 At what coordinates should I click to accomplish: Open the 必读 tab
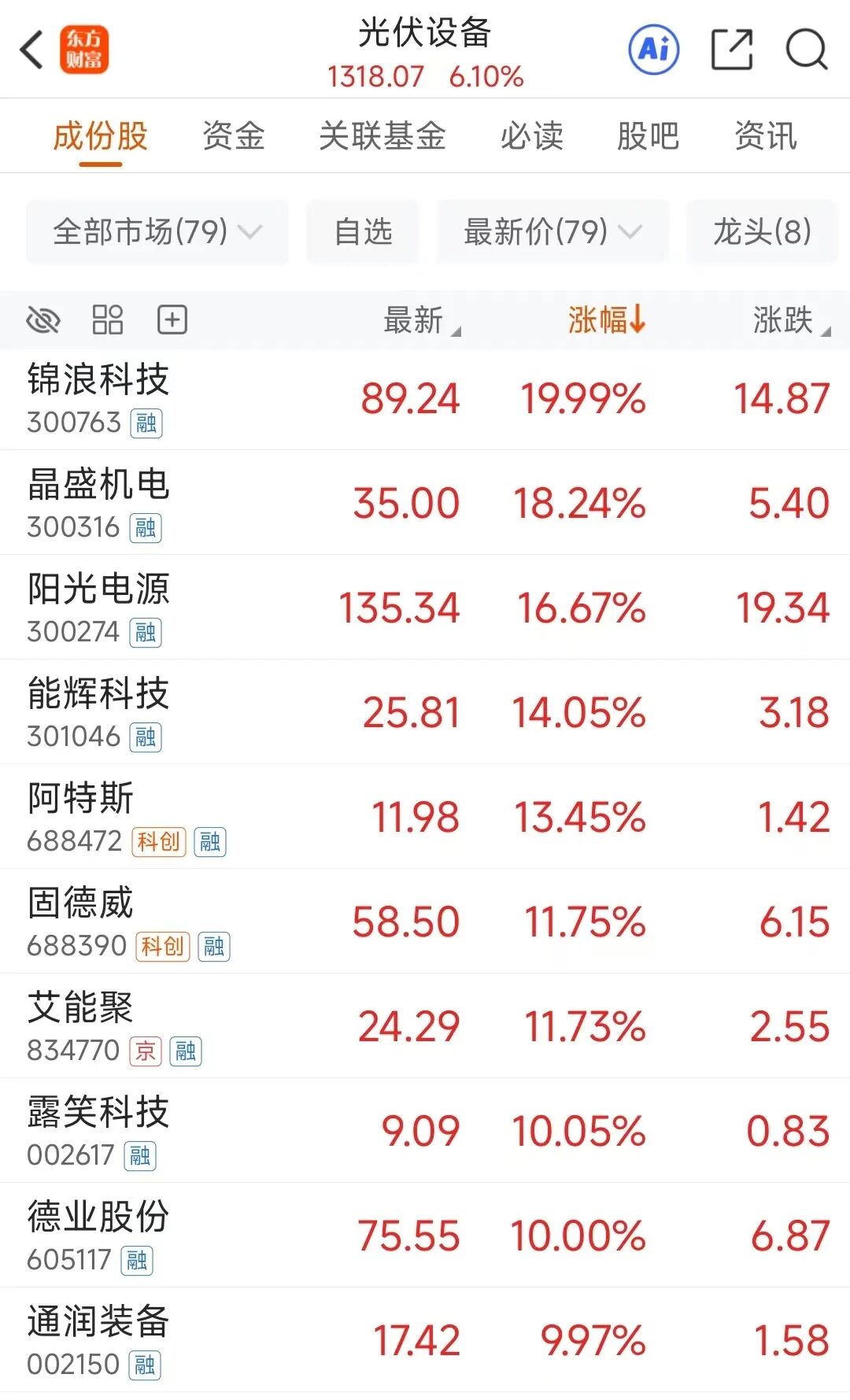532,135
